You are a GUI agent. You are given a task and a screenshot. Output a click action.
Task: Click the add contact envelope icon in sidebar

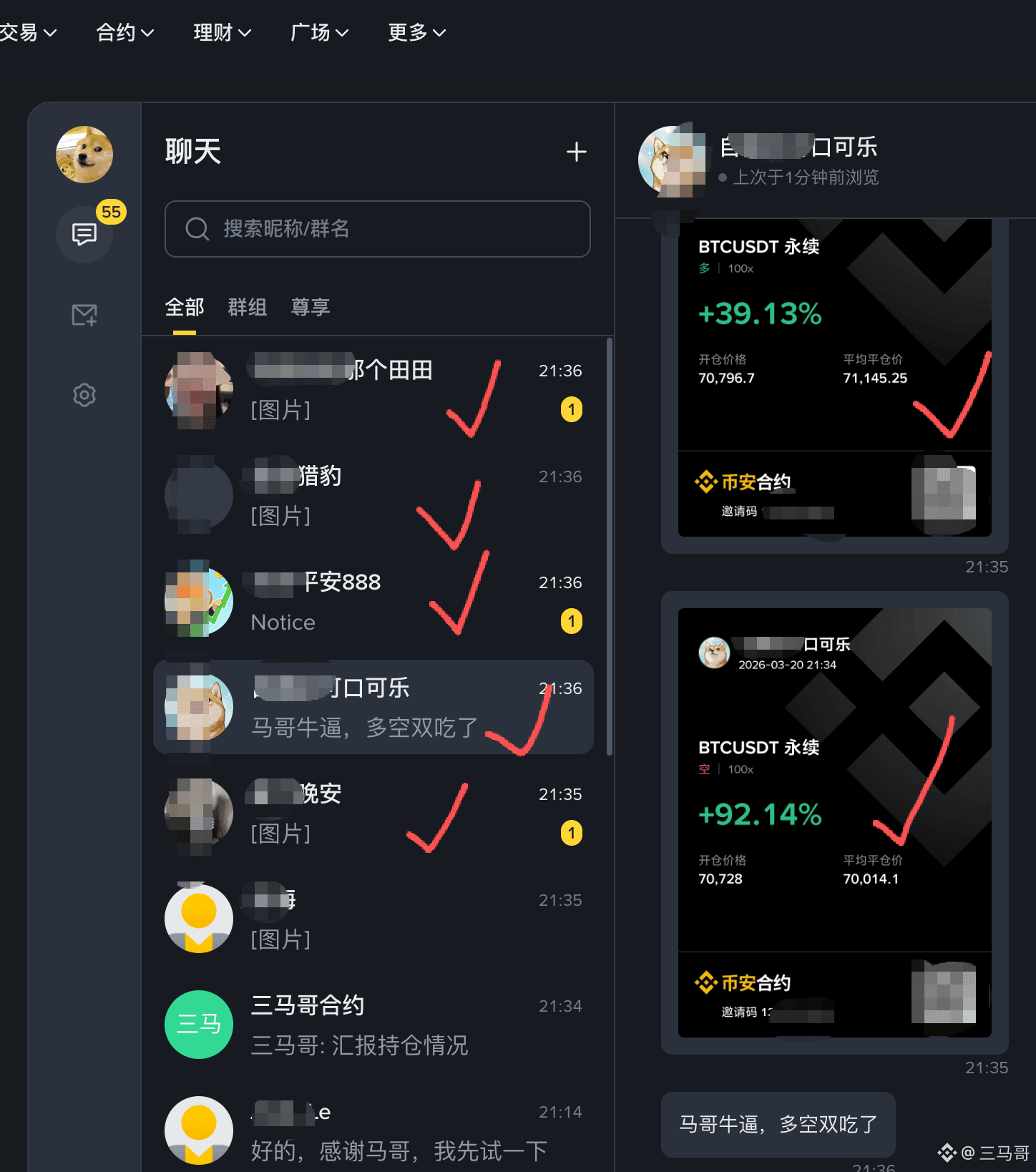[x=84, y=315]
